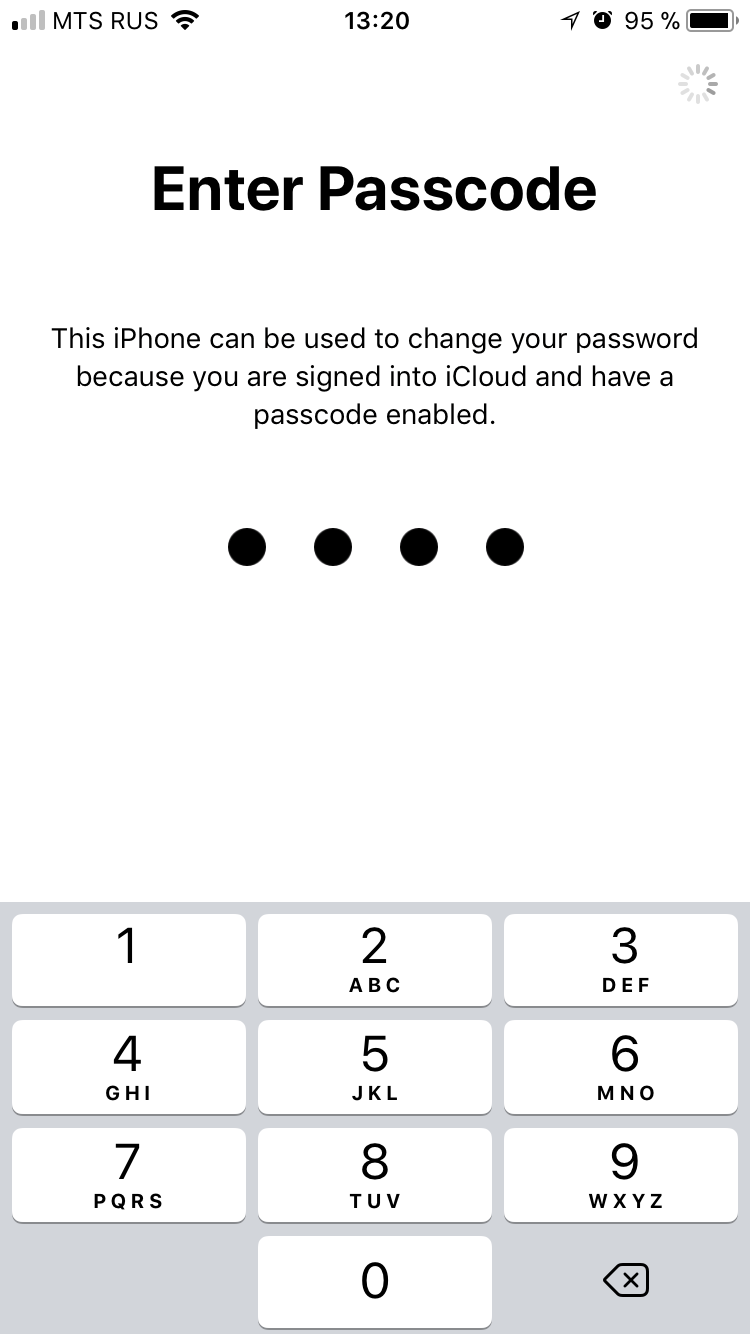Tap the 0 key

[375, 1281]
